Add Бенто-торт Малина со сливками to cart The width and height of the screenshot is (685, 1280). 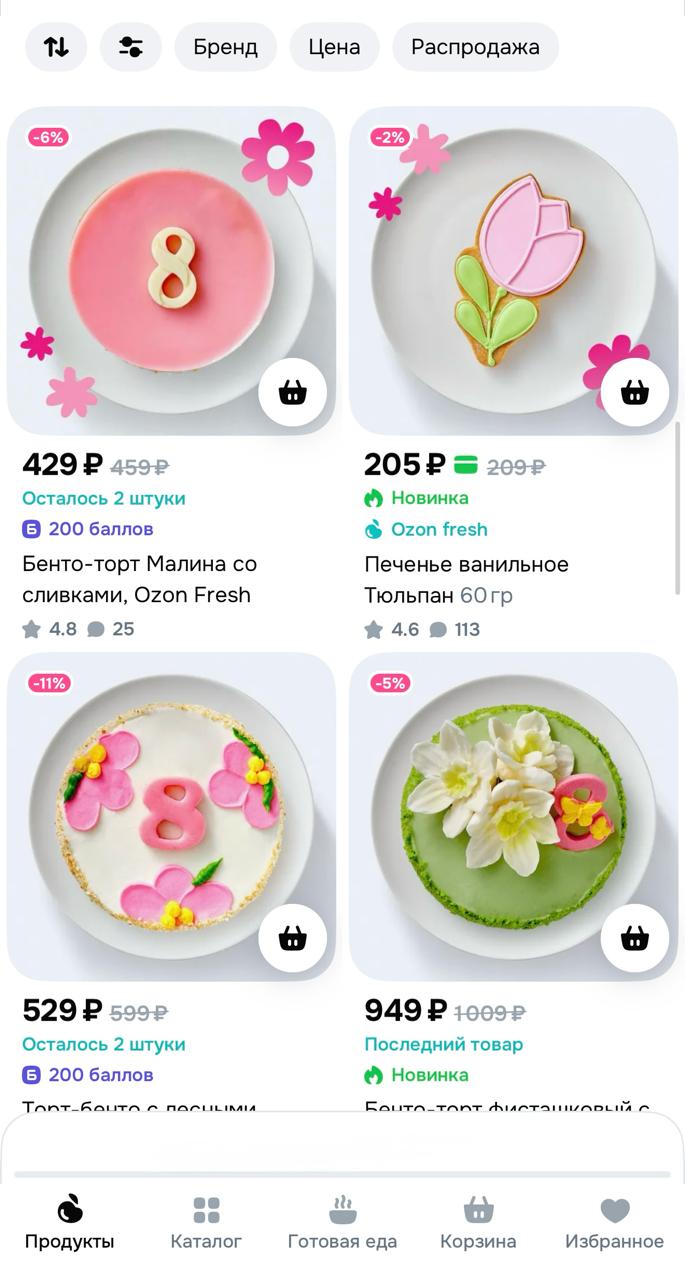pyautogui.click(x=292, y=393)
